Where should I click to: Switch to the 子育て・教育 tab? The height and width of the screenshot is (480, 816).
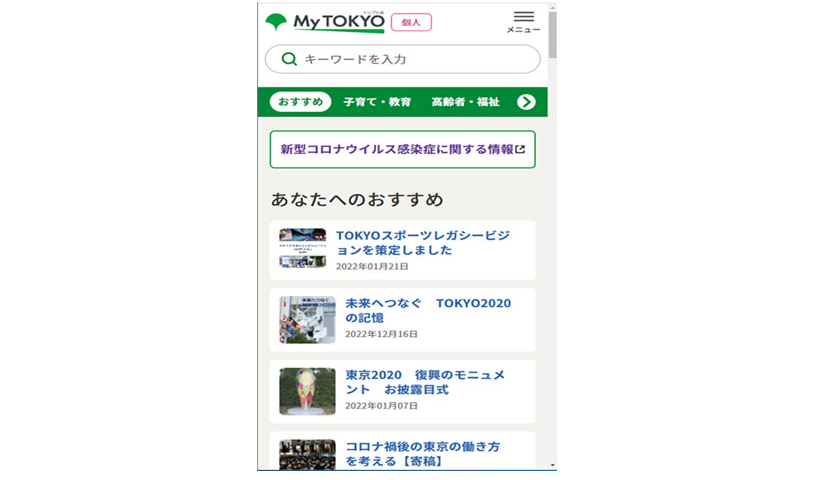[x=377, y=102]
